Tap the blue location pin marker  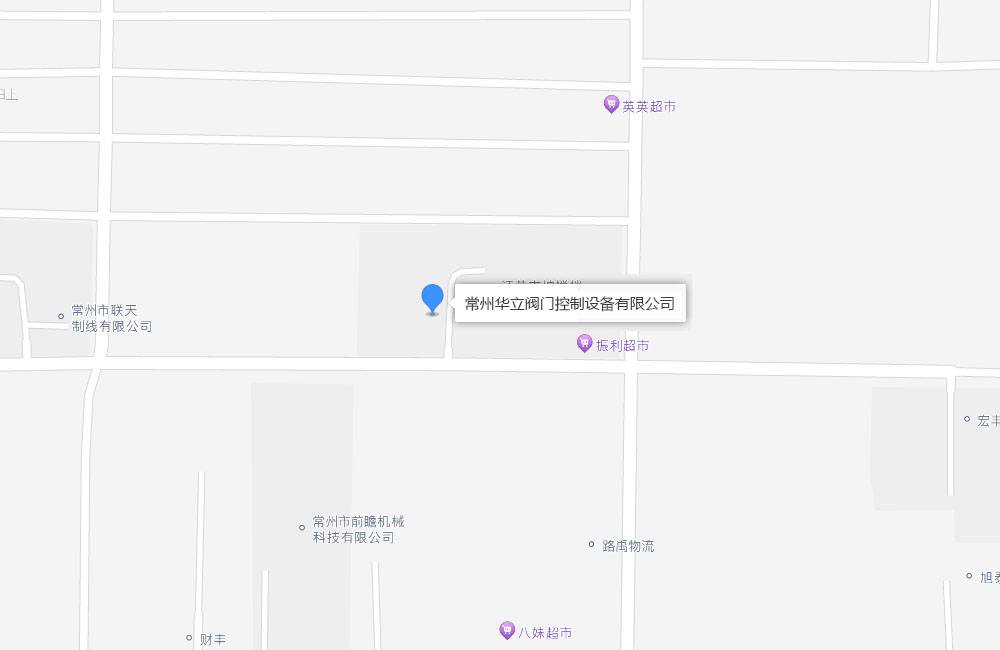[x=432, y=298]
